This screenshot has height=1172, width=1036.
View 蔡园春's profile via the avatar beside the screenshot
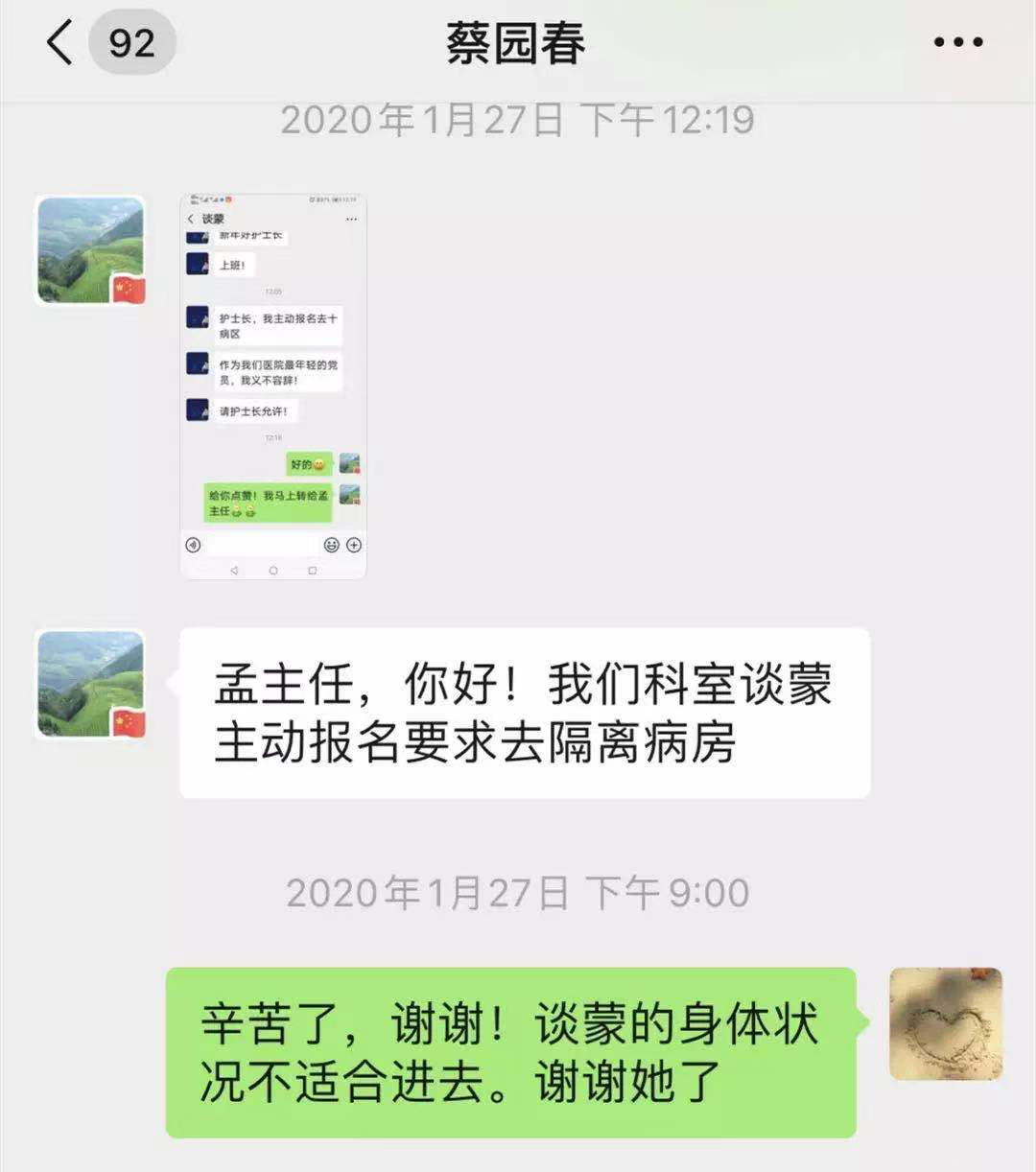click(x=90, y=250)
